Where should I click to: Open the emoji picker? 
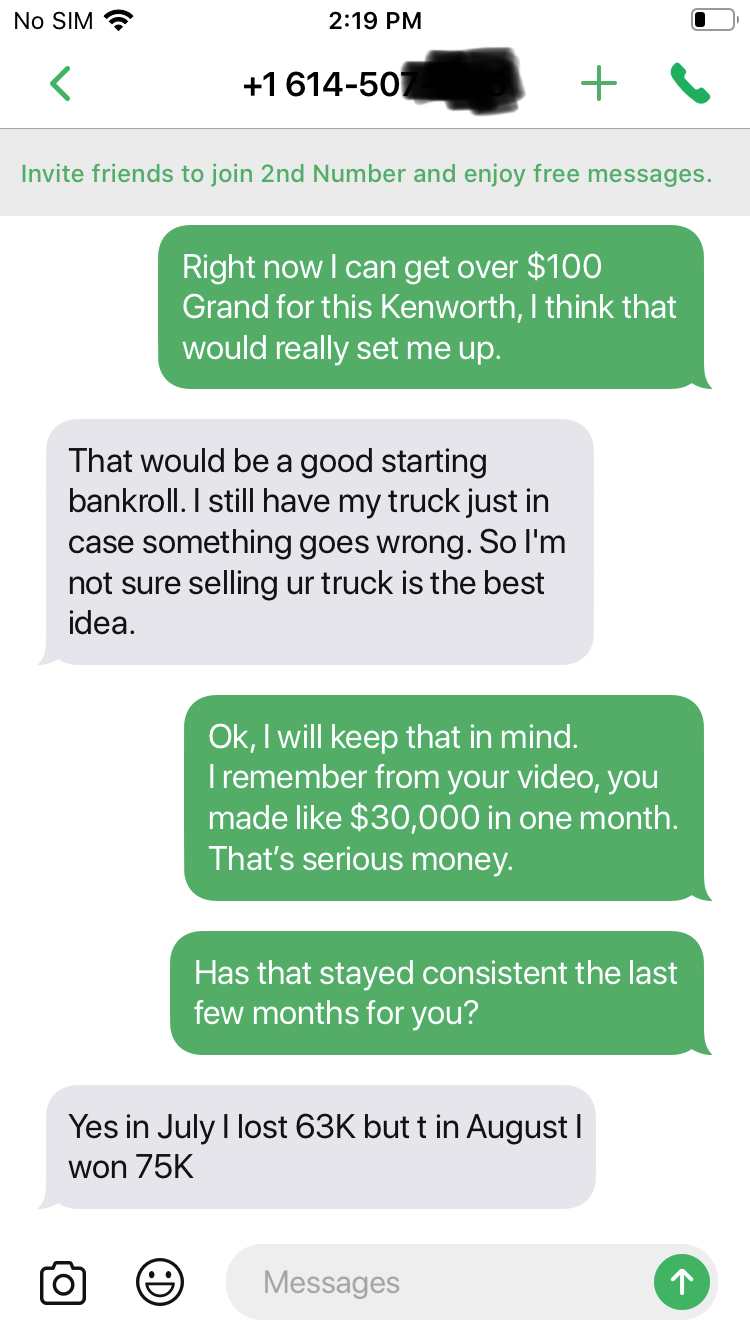160,1282
